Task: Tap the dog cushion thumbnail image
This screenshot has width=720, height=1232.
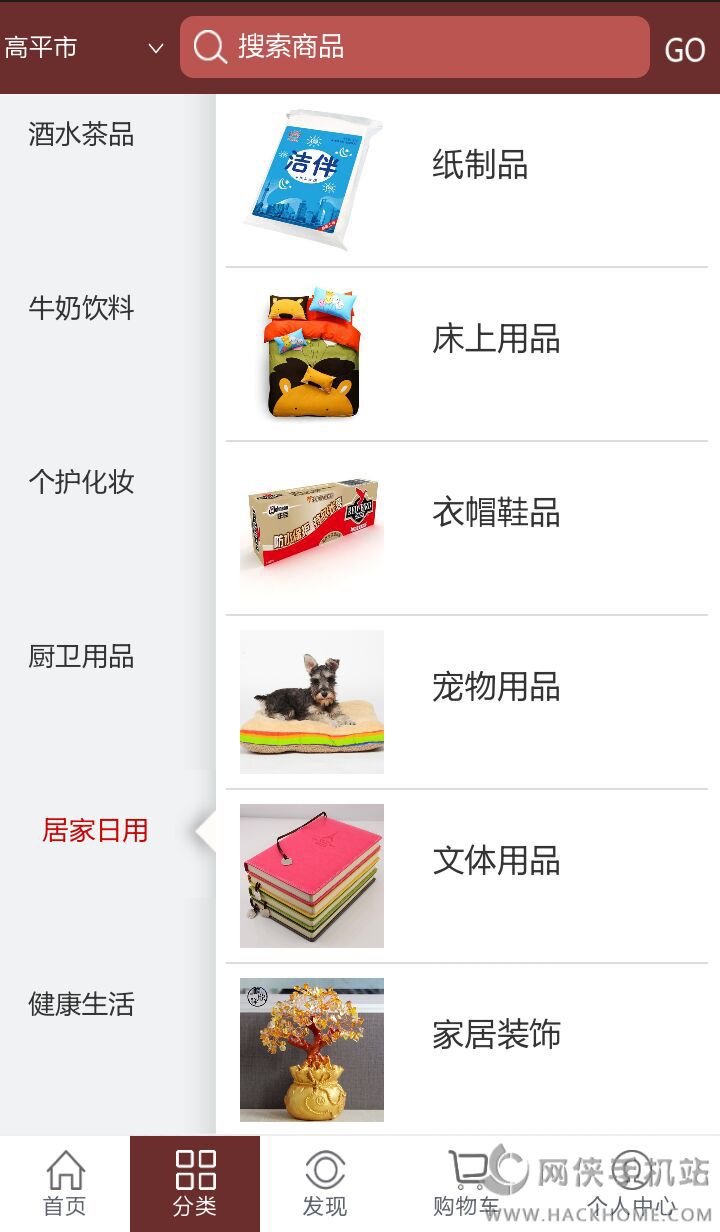Action: point(310,700)
